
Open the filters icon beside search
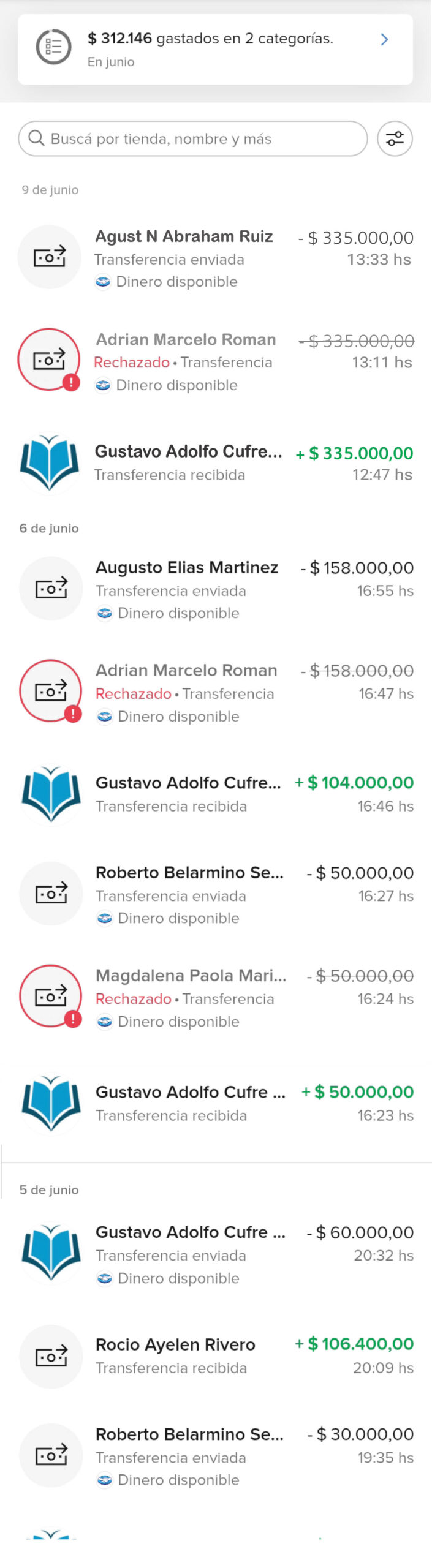point(395,138)
